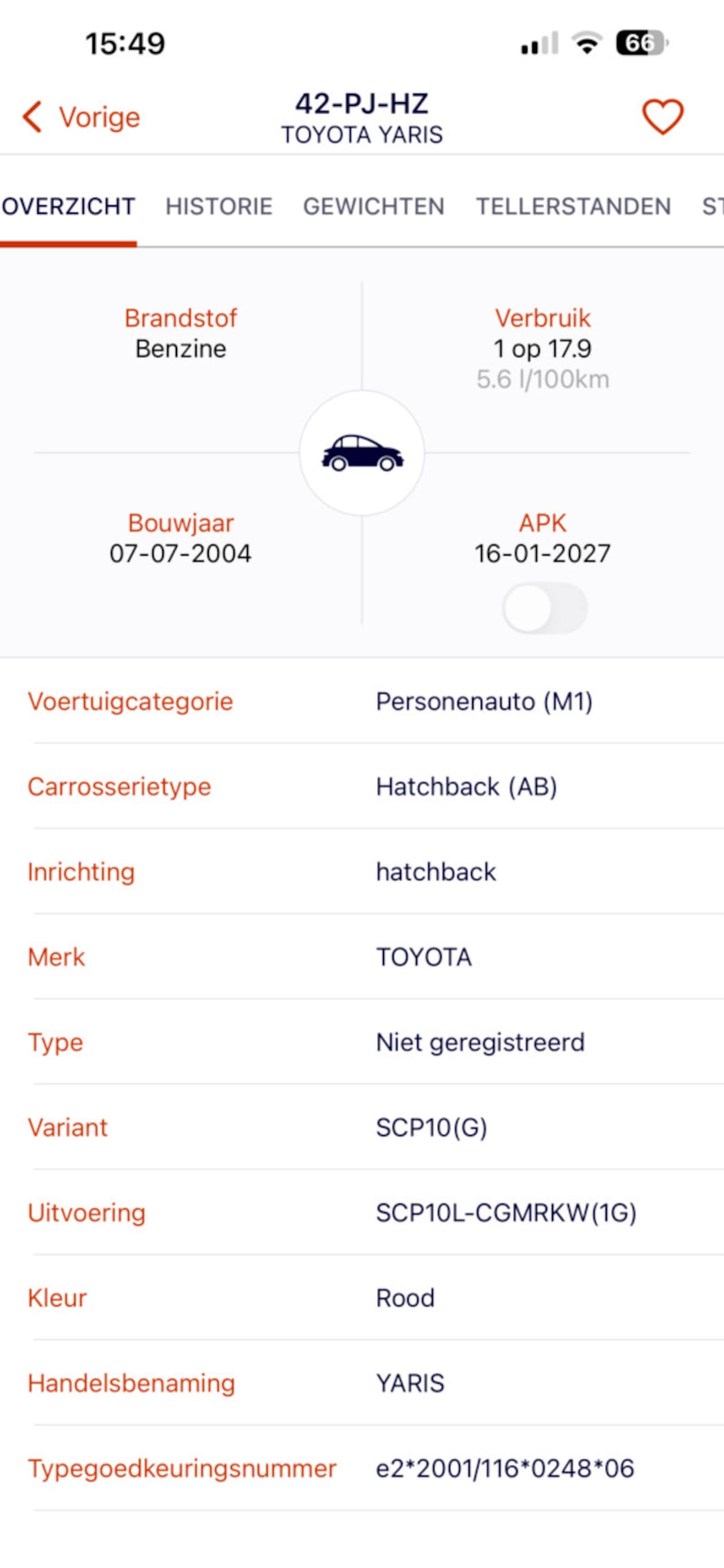Image resolution: width=724 pixels, height=1568 pixels.
Task: Switch to the Historie tab
Action: (x=218, y=207)
